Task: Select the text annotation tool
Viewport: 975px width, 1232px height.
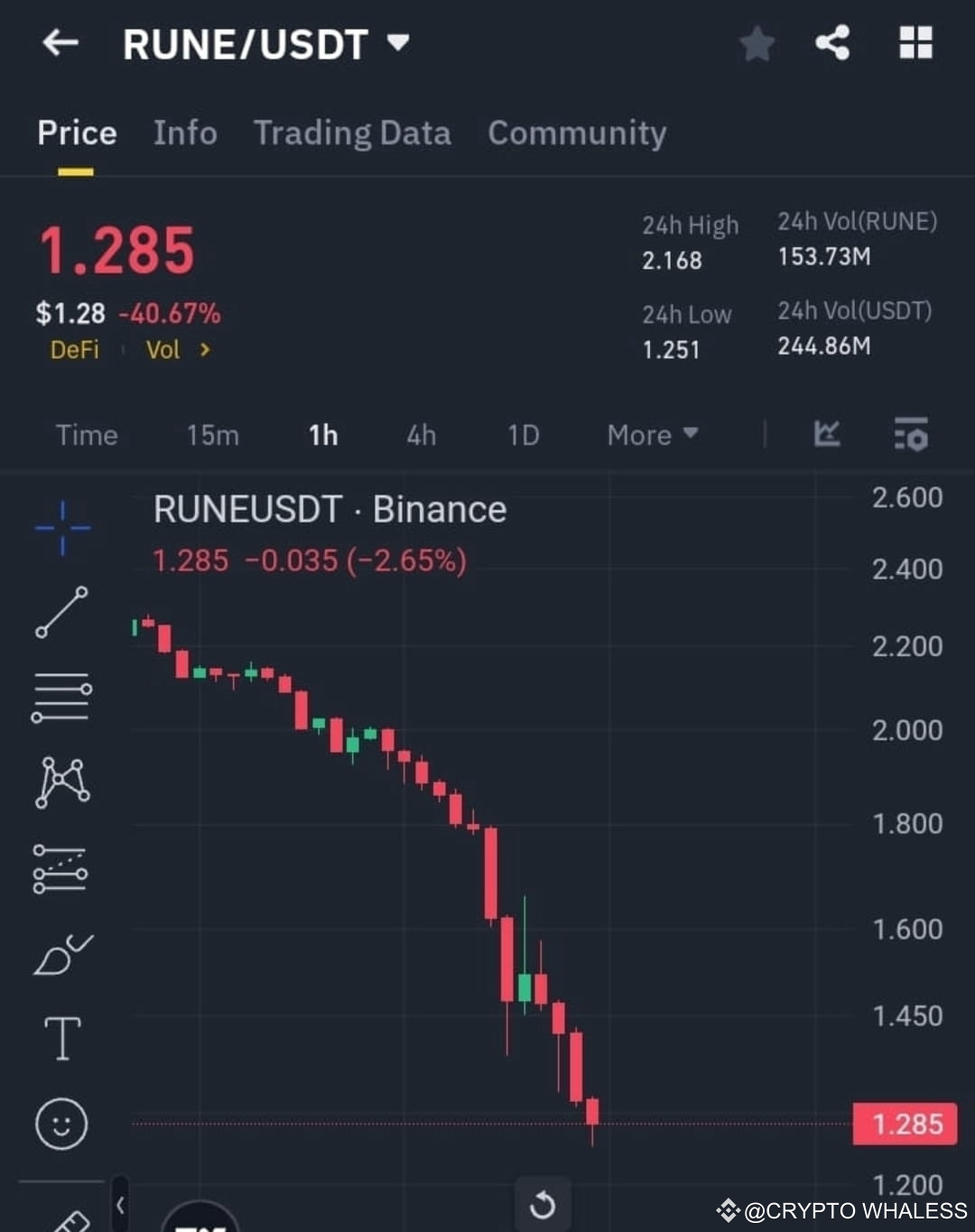Action: tap(62, 1038)
